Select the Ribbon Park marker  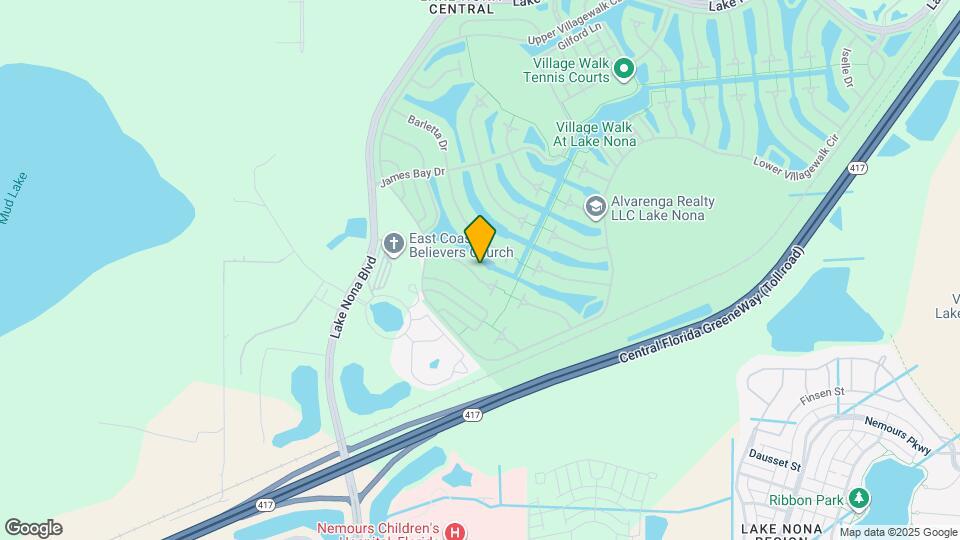(857, 499)
